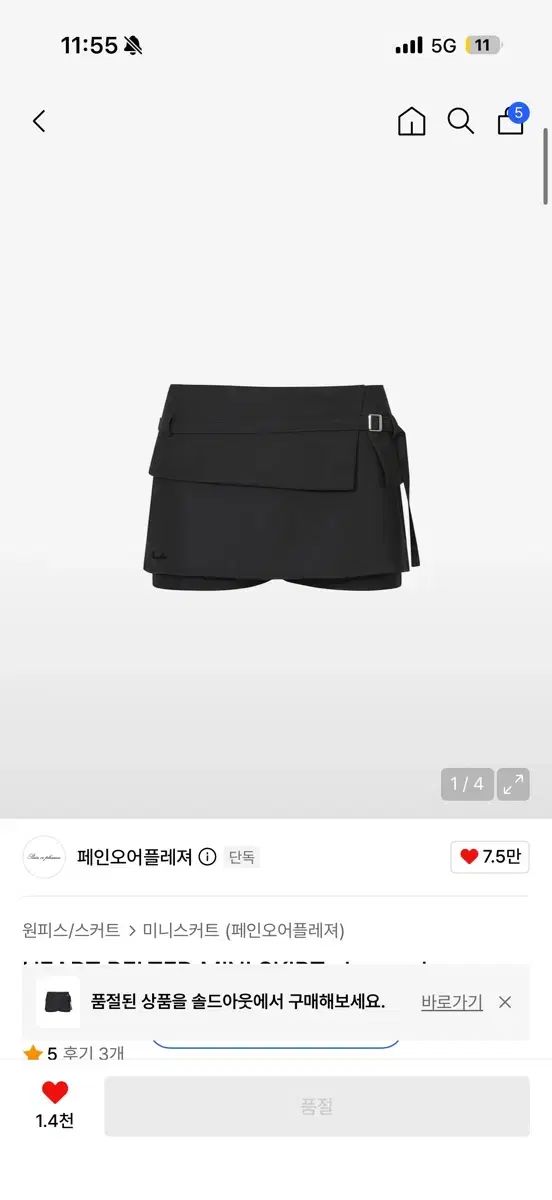This screenshot has height=1200, width=552.
Task: Go back using the top-left arrow
Action: [x=39, y=122]
